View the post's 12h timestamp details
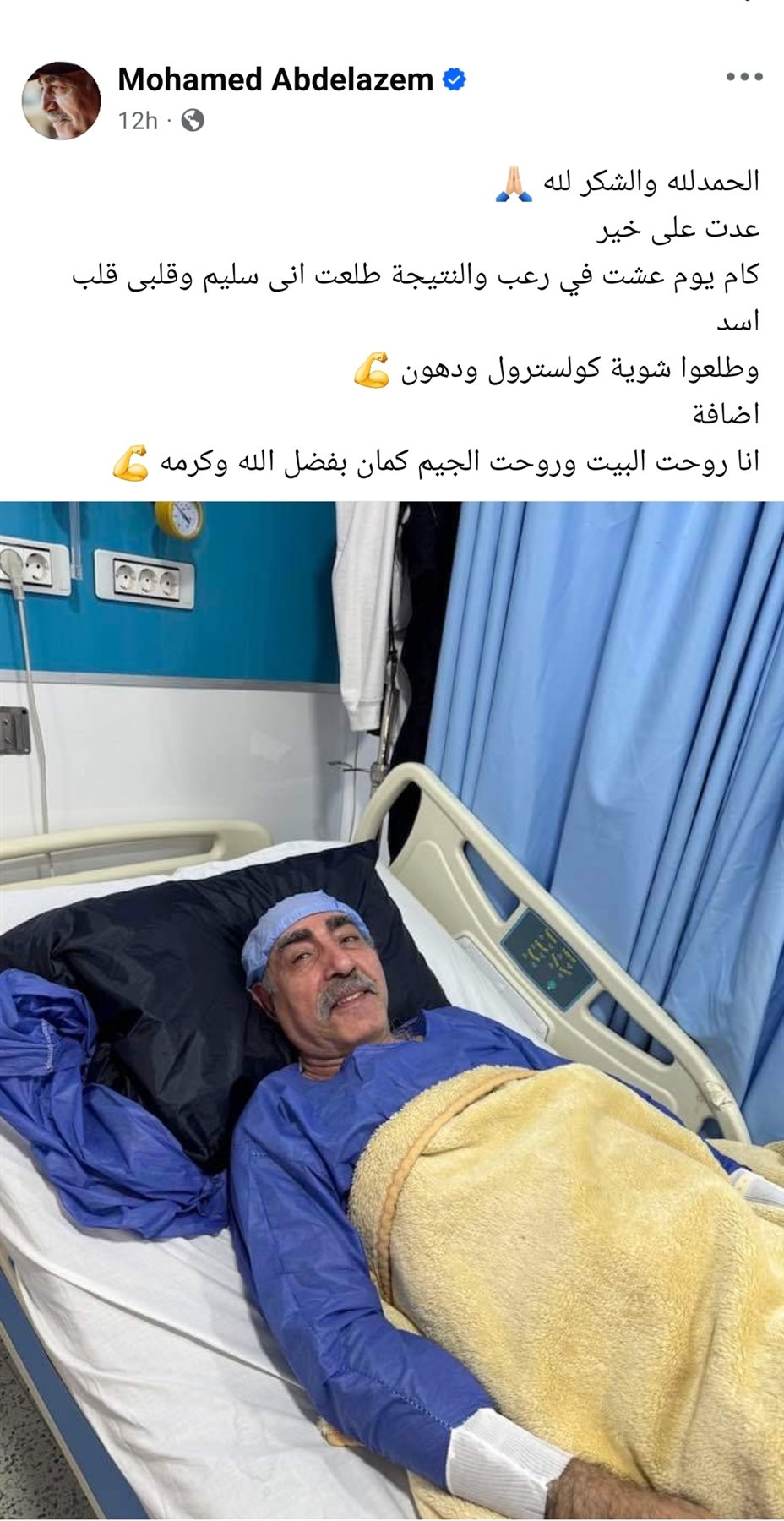784x1521 pixels. coord(138,121)
